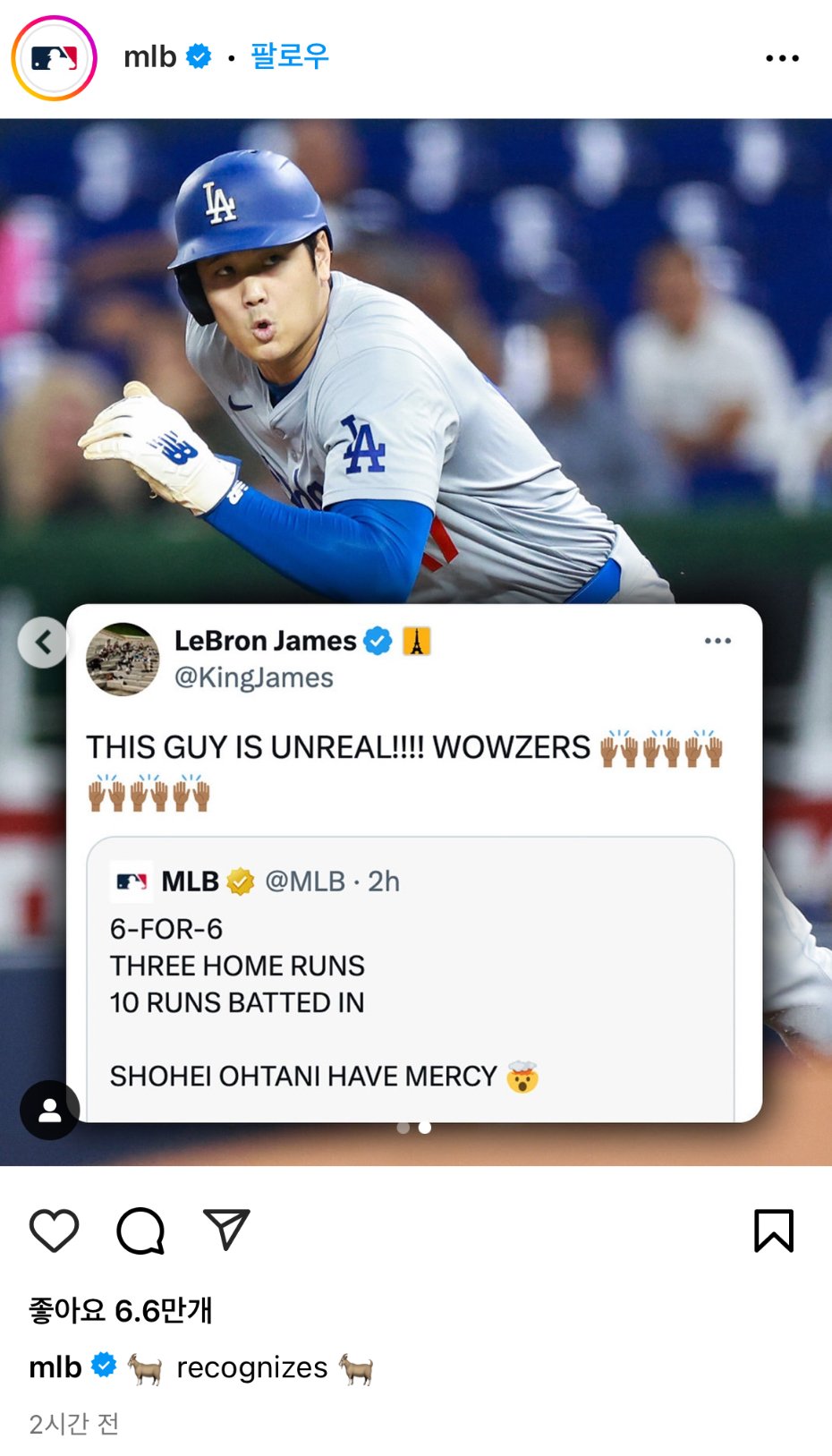Open mlb username in header

(x=149, y=56)
